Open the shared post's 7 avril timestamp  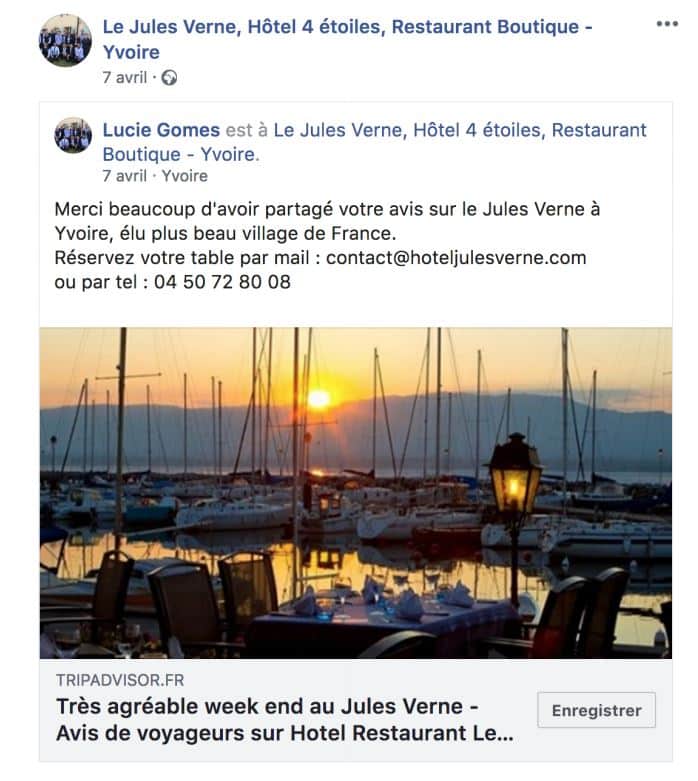pos(124,175)
